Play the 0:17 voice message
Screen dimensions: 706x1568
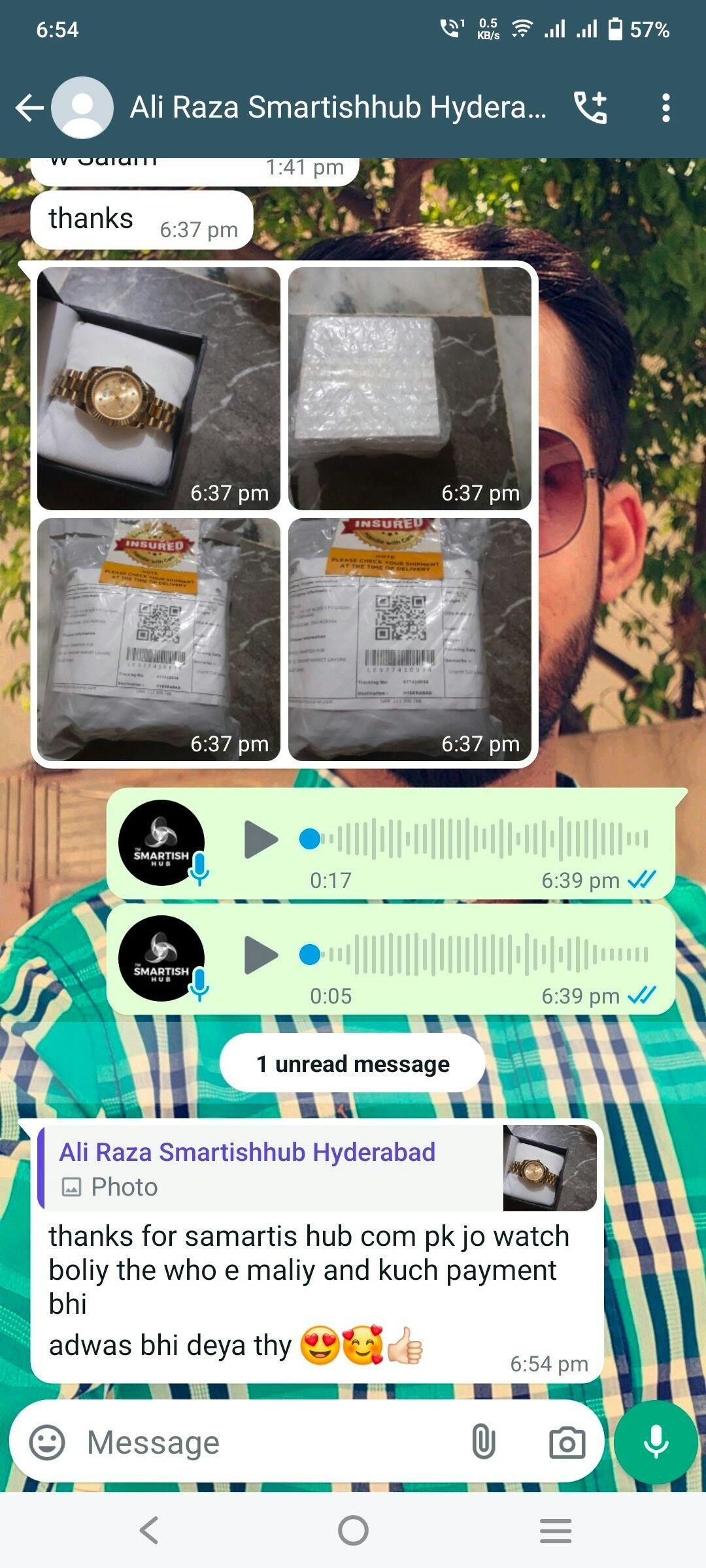(261, 840)
